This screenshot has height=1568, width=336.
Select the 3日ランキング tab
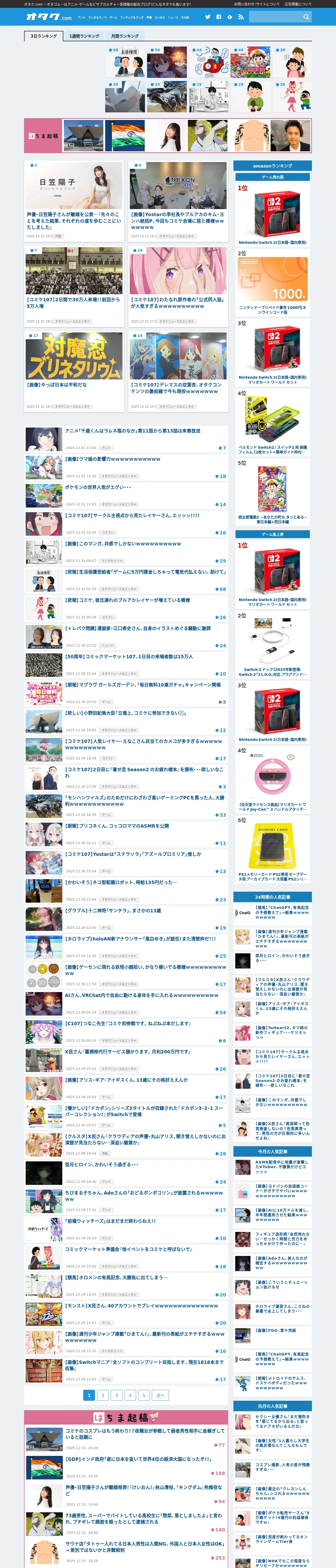coord(44,36)
